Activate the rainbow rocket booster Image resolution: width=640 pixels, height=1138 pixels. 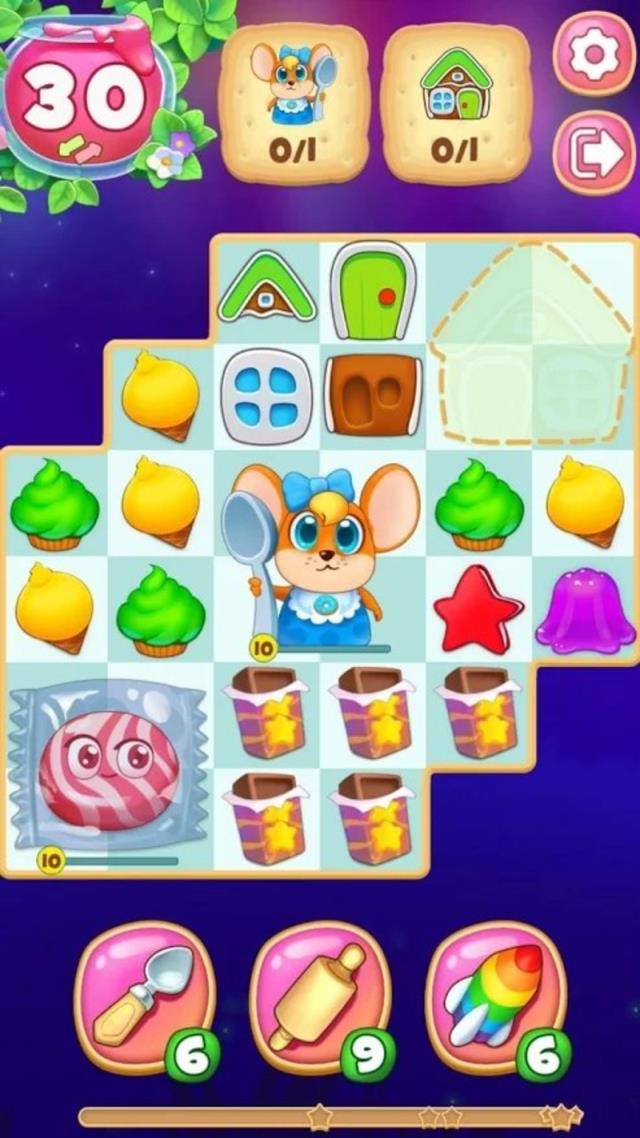[x=495, y=995]
